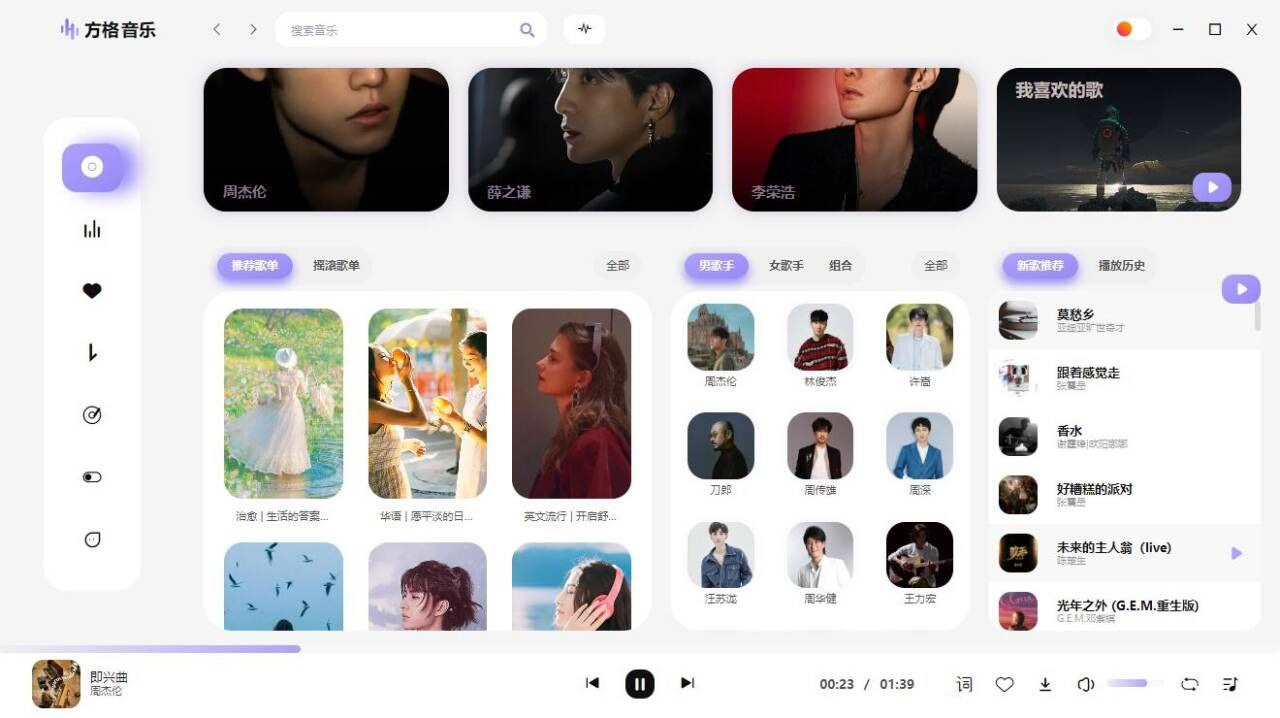The width and height of the screenshot is (1280, 718).
Task: Open the play queue list
Action: 1230,684
